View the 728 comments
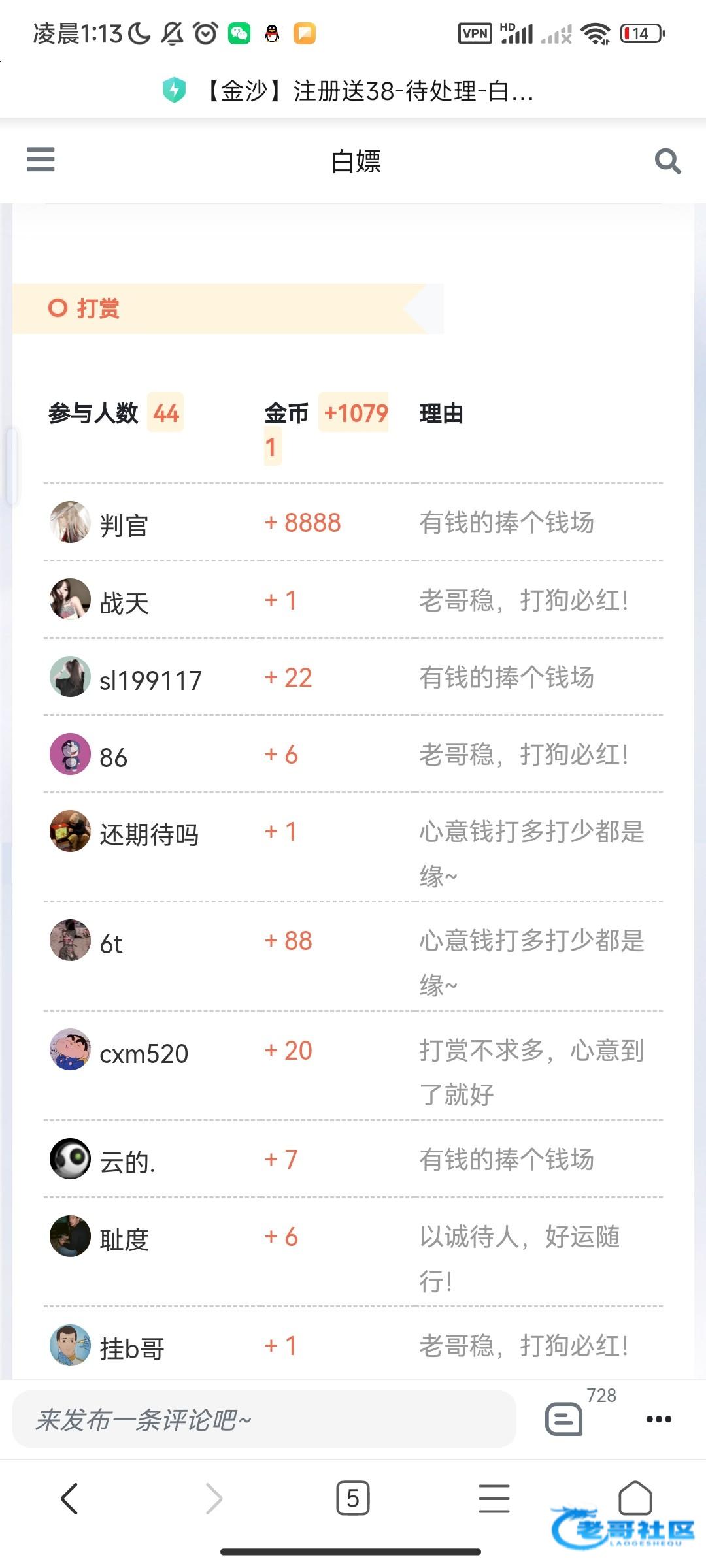706x1568 pixels. 564,1418
